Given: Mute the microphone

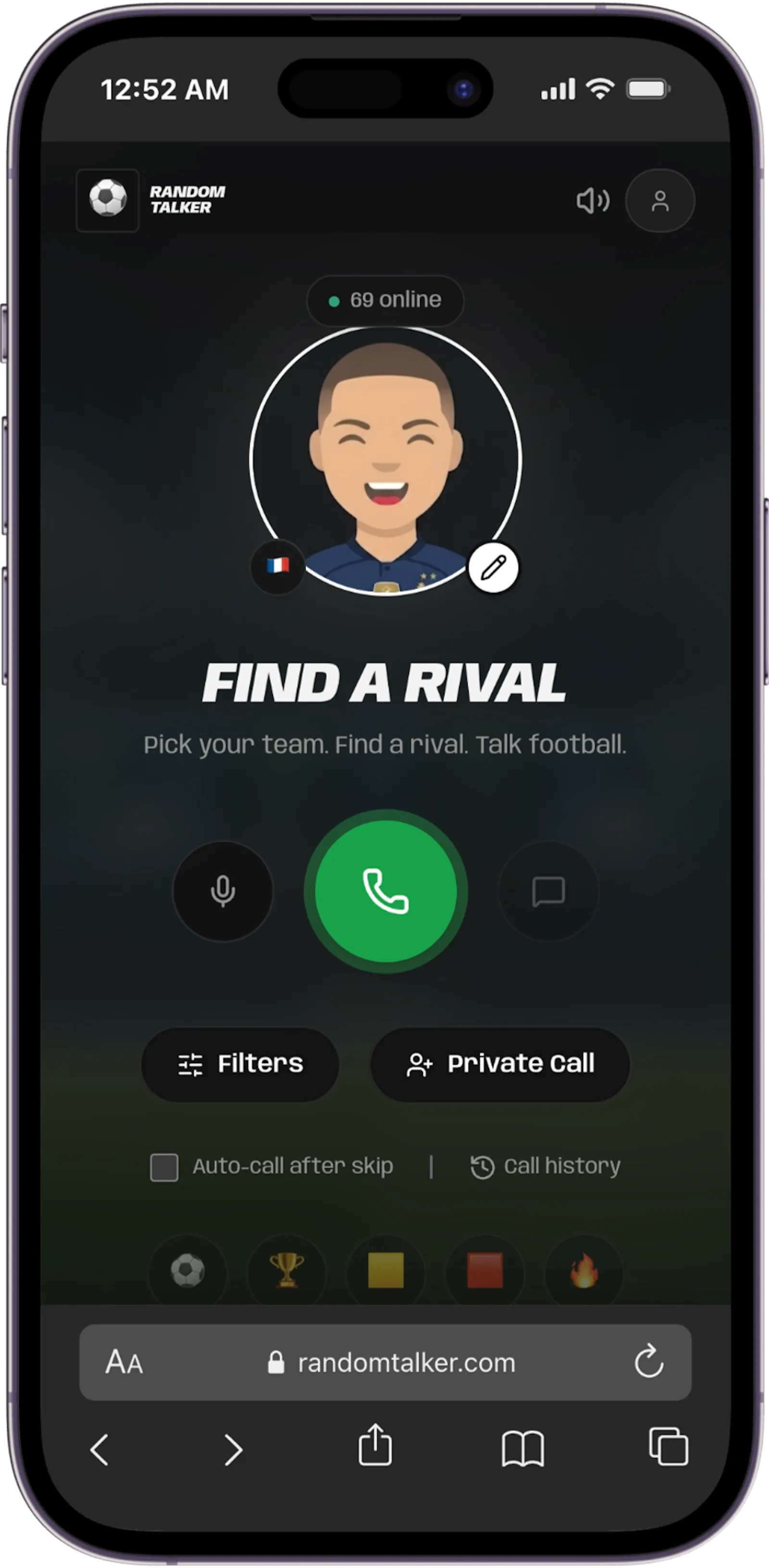Looking at the screenshot, I should 223,891.
